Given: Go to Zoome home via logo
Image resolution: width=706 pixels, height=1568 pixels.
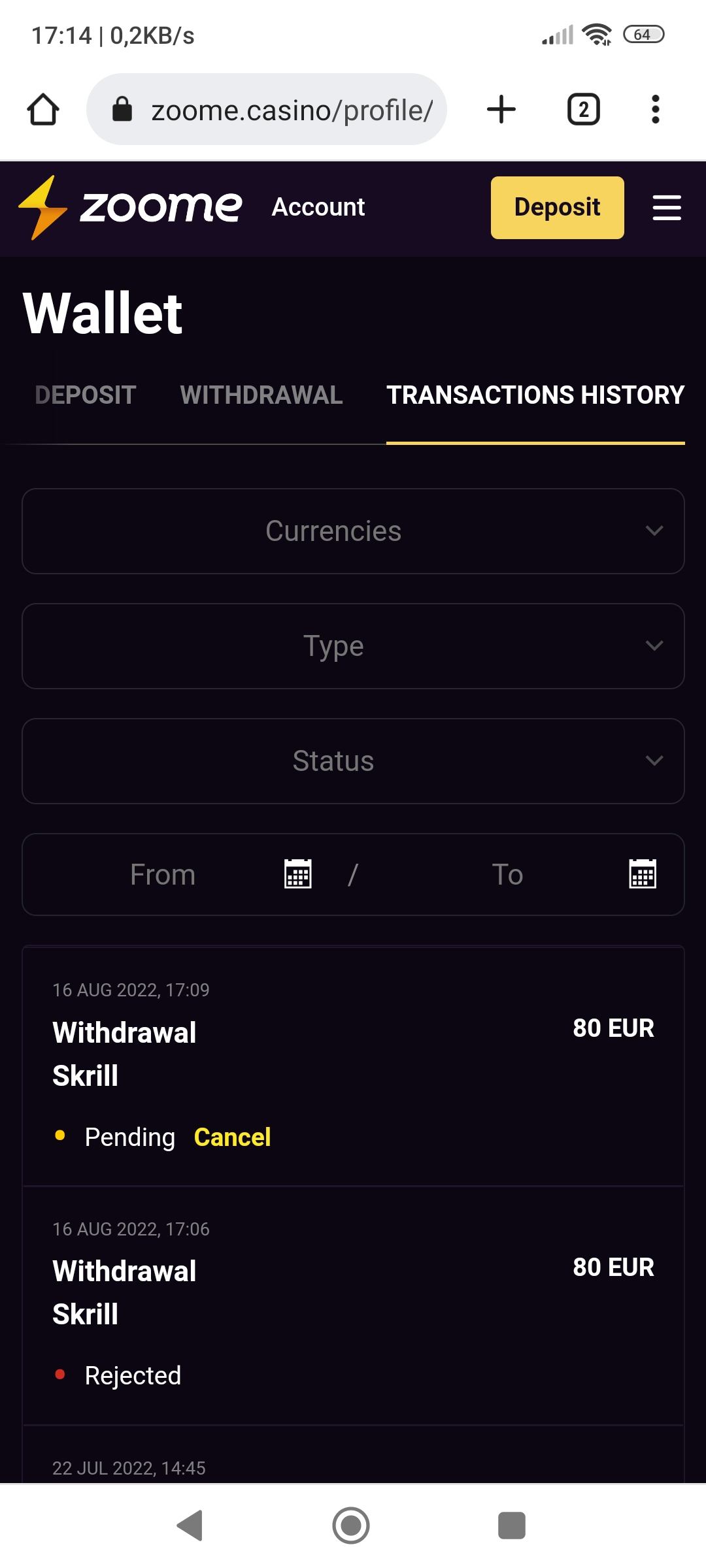Looking at the screenshot, I should [131, 207].
